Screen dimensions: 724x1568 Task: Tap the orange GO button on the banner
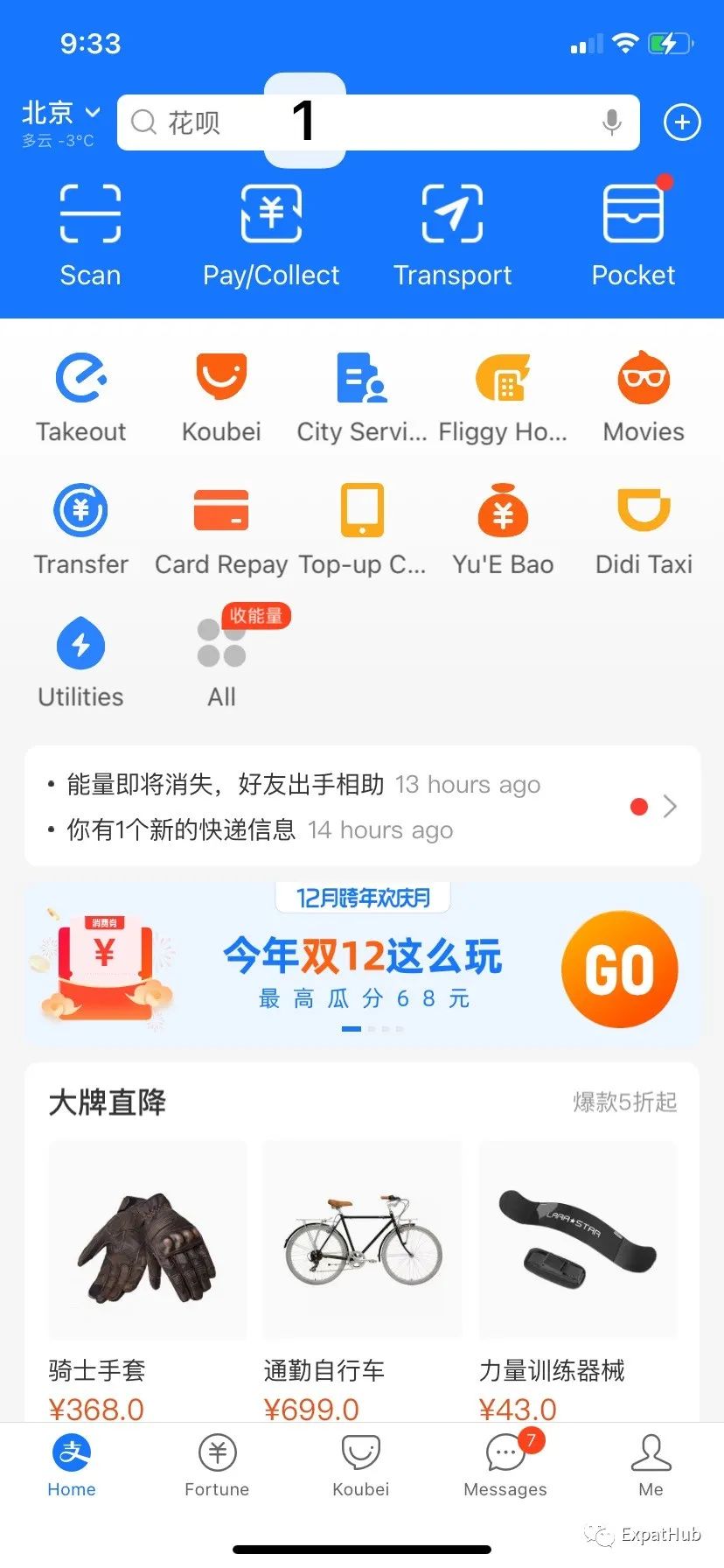(619, 969)
